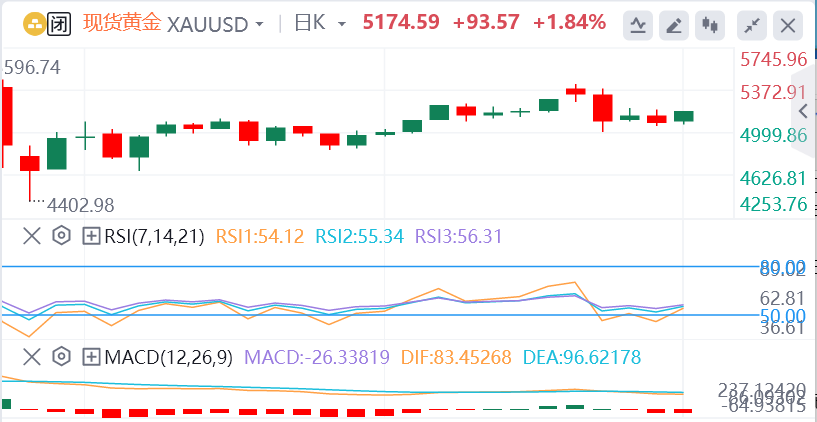Tap the plus box beside RSI
817x422 pixels.
point(91,237)
